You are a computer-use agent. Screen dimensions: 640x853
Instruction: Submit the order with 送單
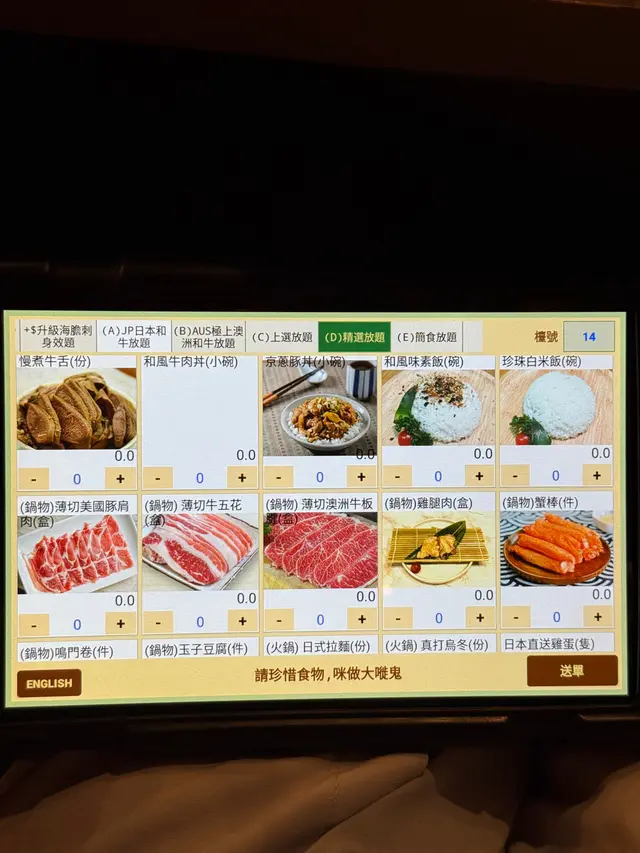pyautogui.click(x=572, y=671)
